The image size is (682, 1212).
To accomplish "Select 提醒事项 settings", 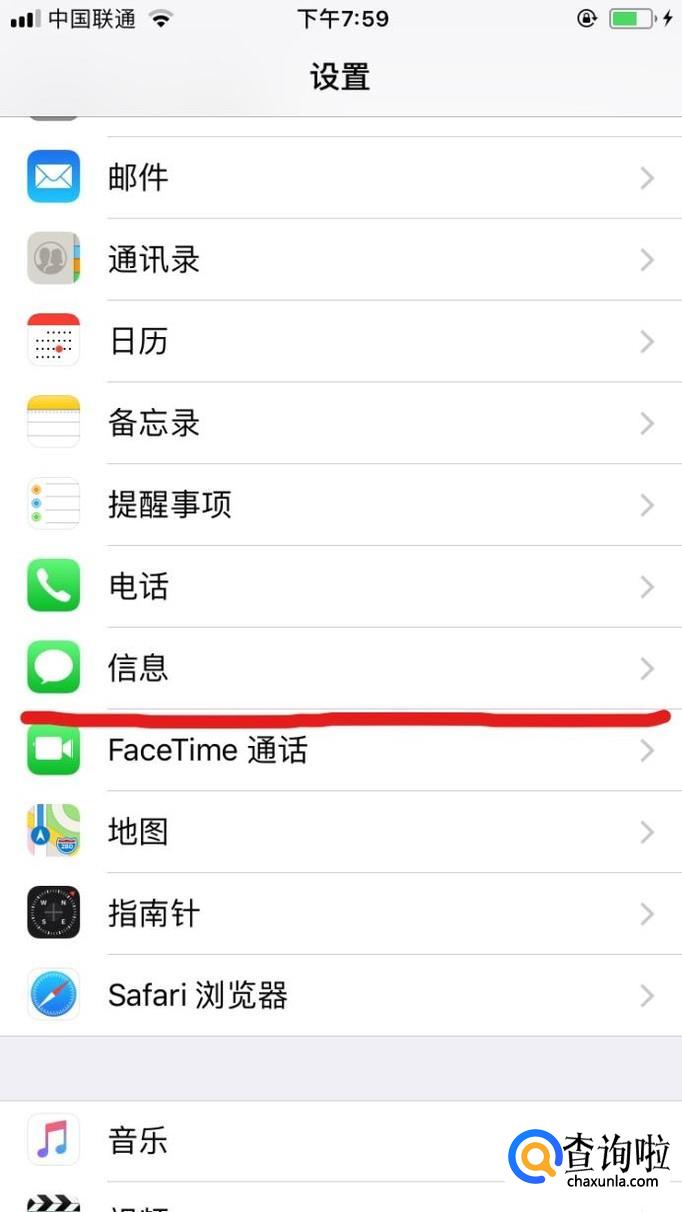I will 341,506.
